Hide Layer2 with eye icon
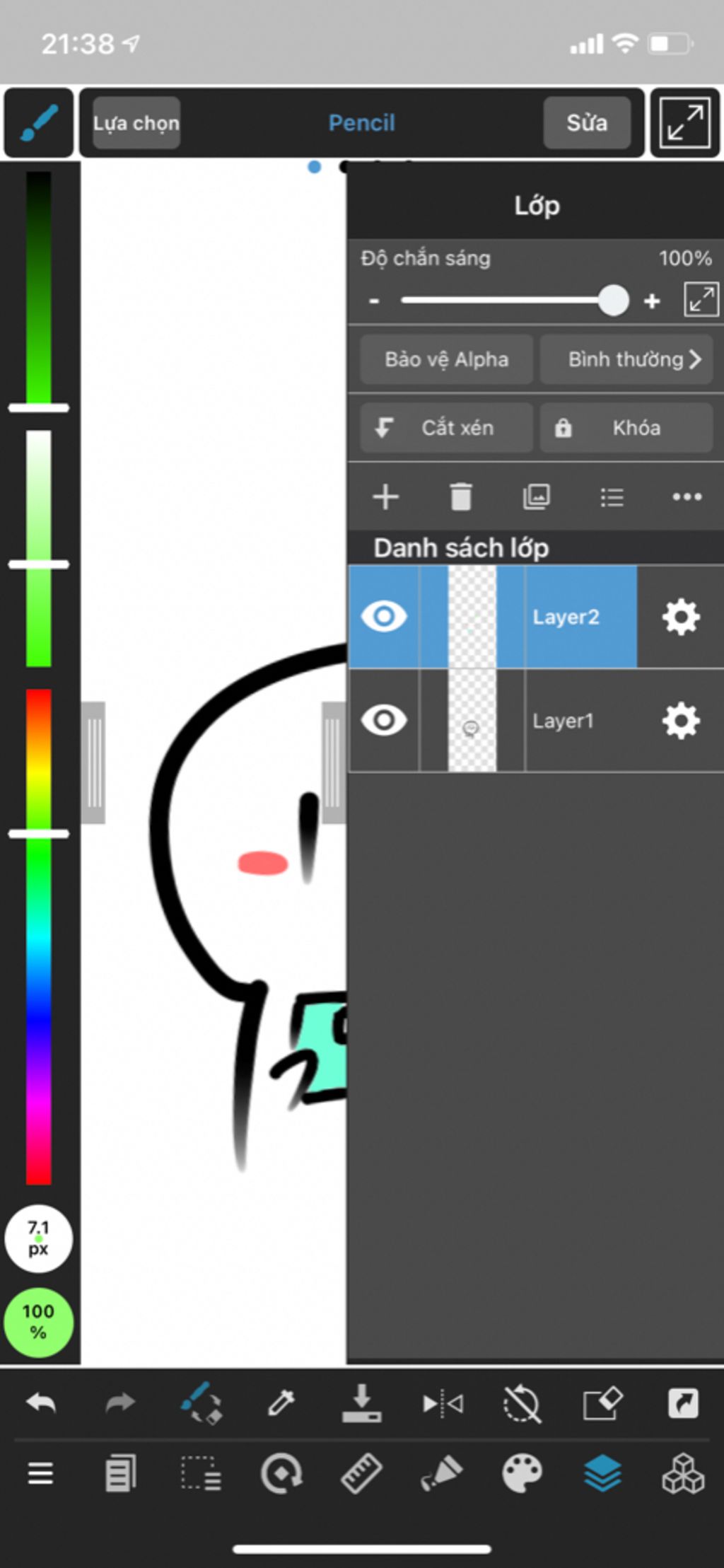The height and width of the screenshot is (1568, 724). [x=384, y=616]
